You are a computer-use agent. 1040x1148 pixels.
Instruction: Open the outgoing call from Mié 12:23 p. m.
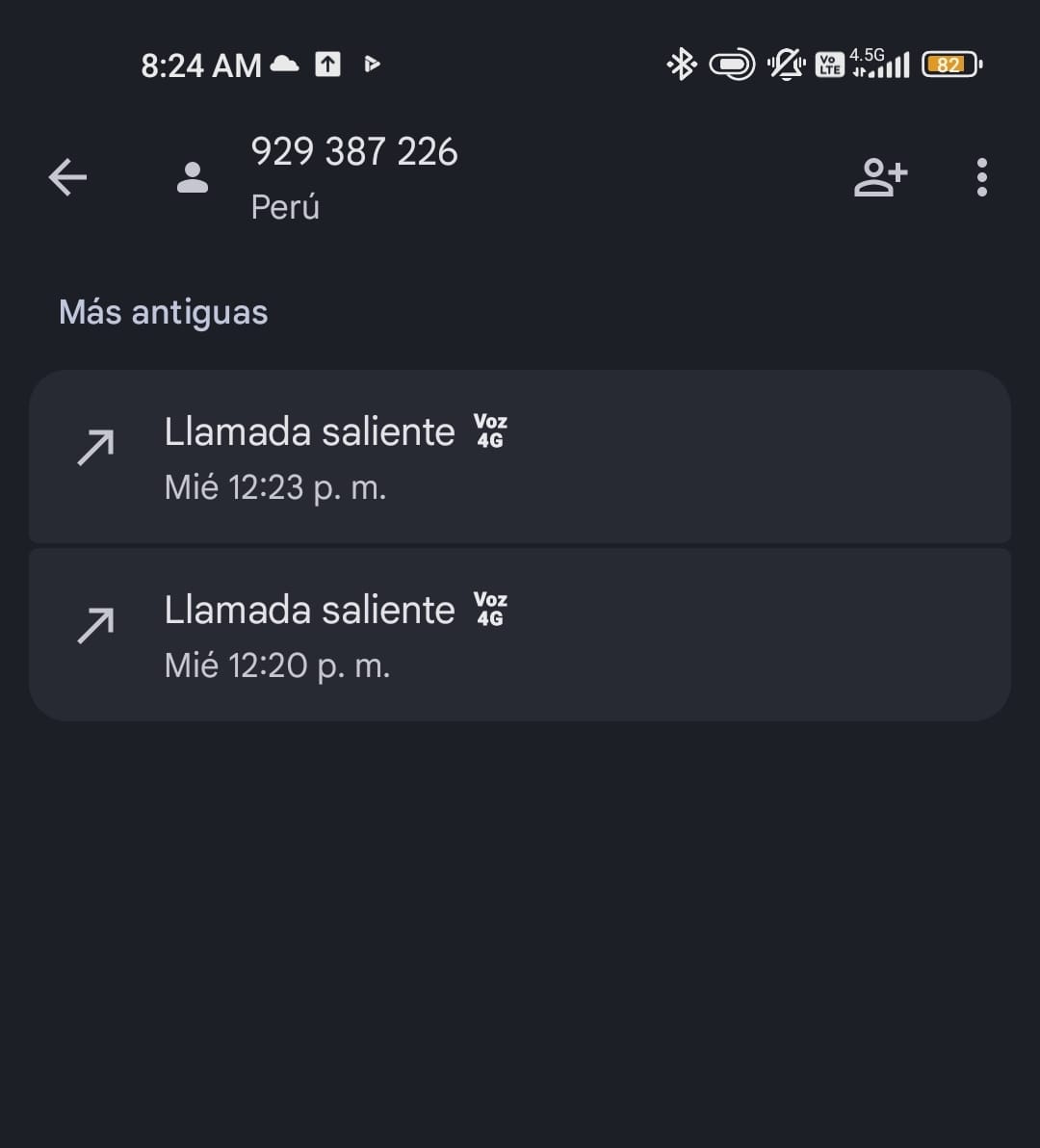click(x=520, y=457)
